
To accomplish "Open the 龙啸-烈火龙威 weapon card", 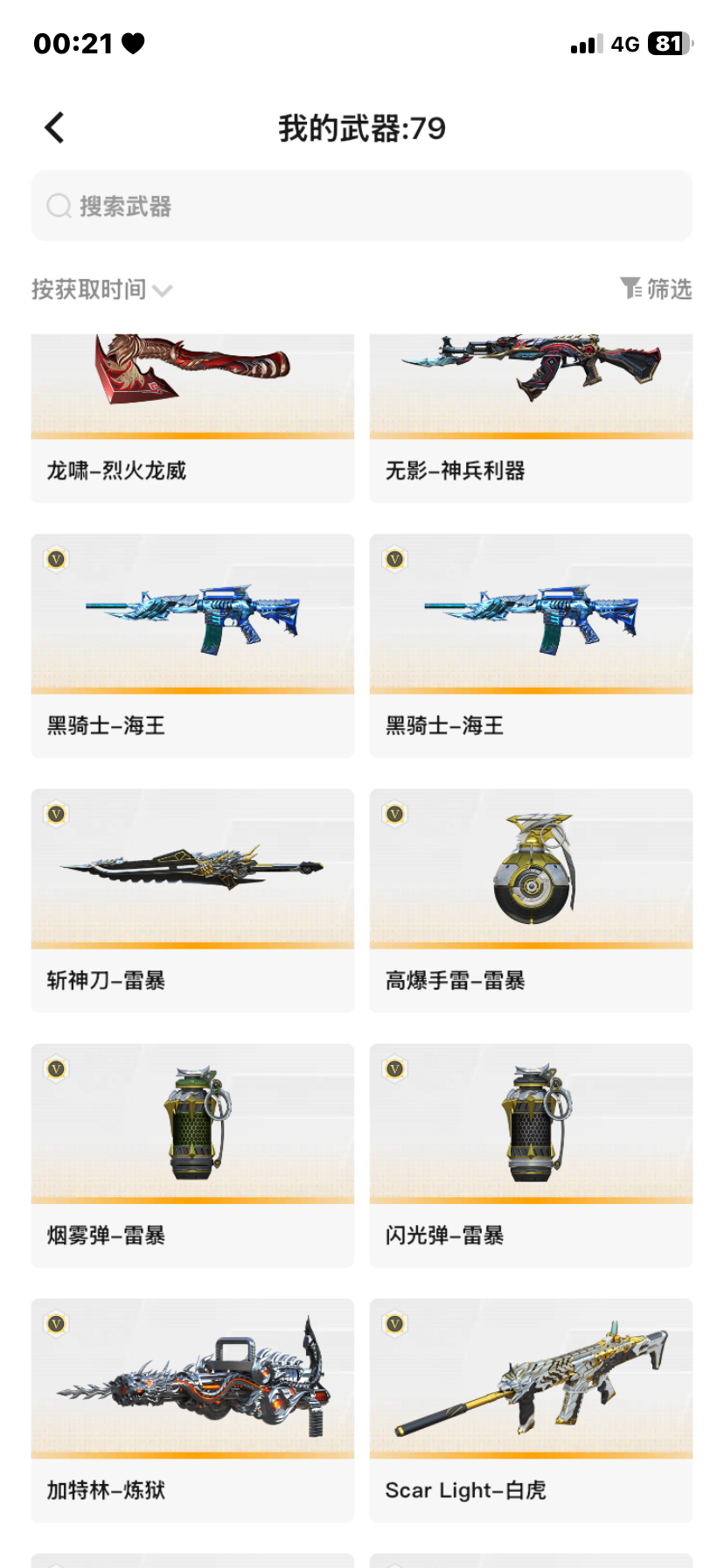I will [192, 418].
